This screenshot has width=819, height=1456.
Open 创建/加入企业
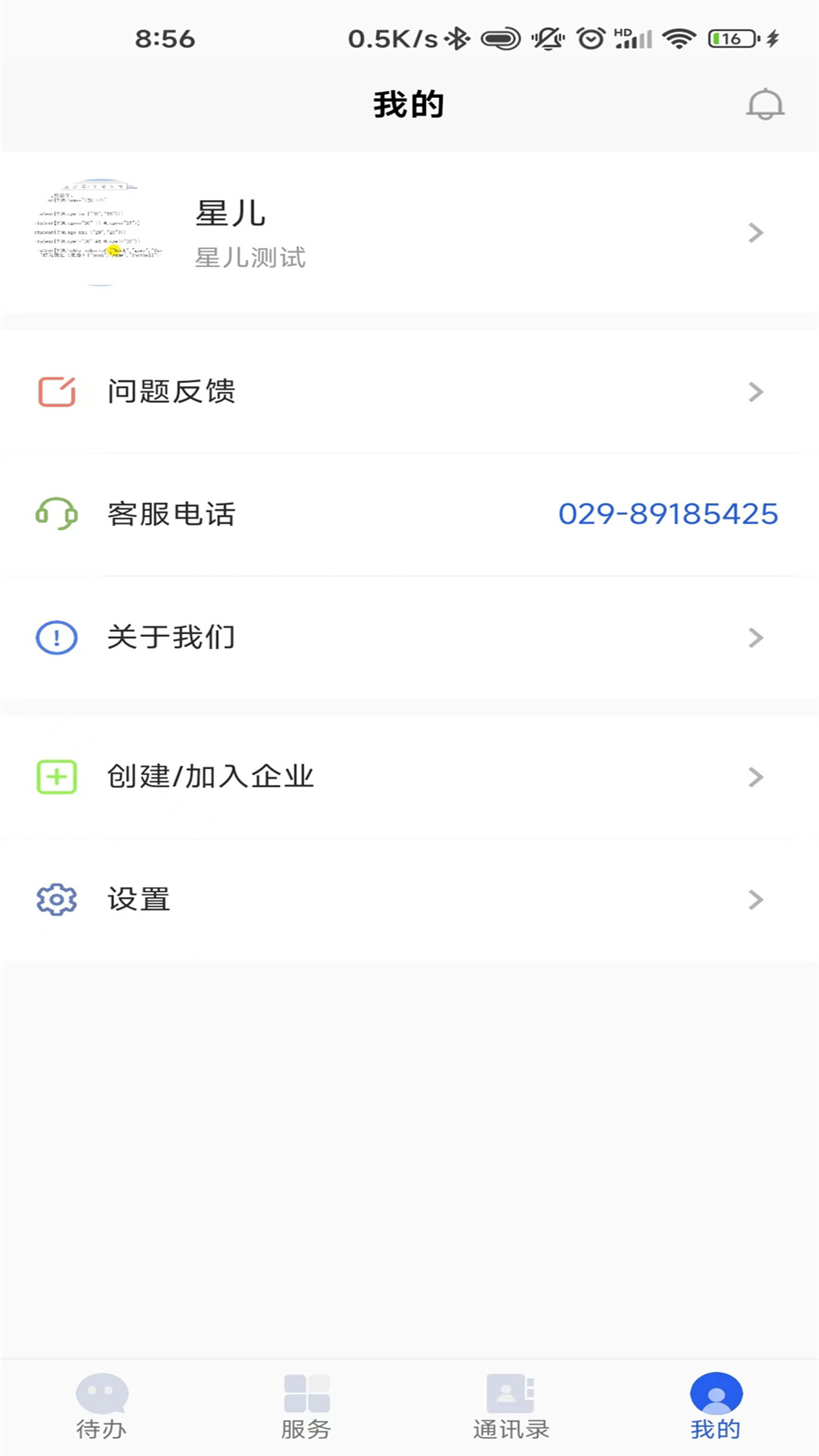click(x=211, y=776)
